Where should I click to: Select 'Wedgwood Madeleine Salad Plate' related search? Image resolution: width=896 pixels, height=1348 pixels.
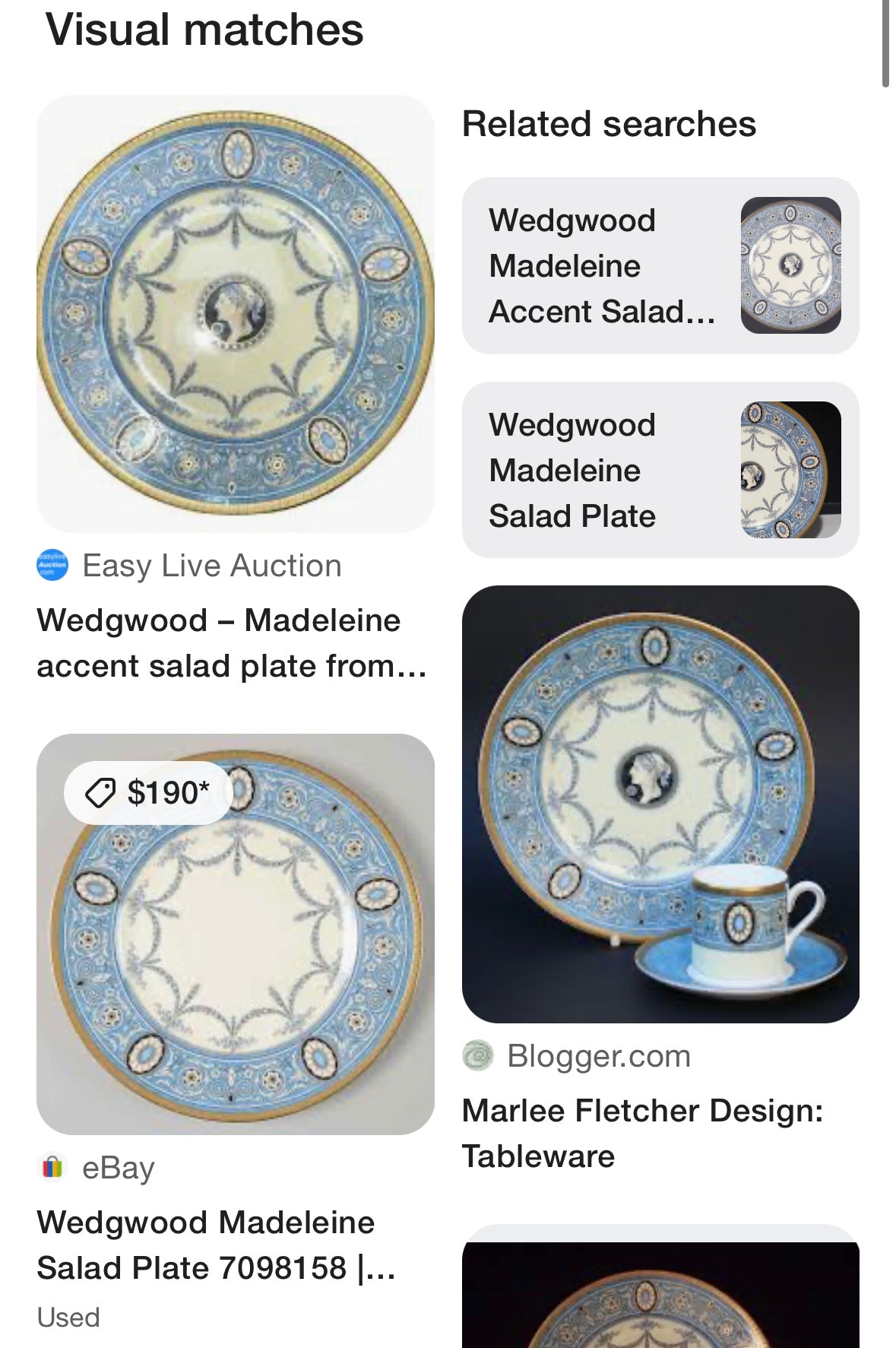click(660, 470)
